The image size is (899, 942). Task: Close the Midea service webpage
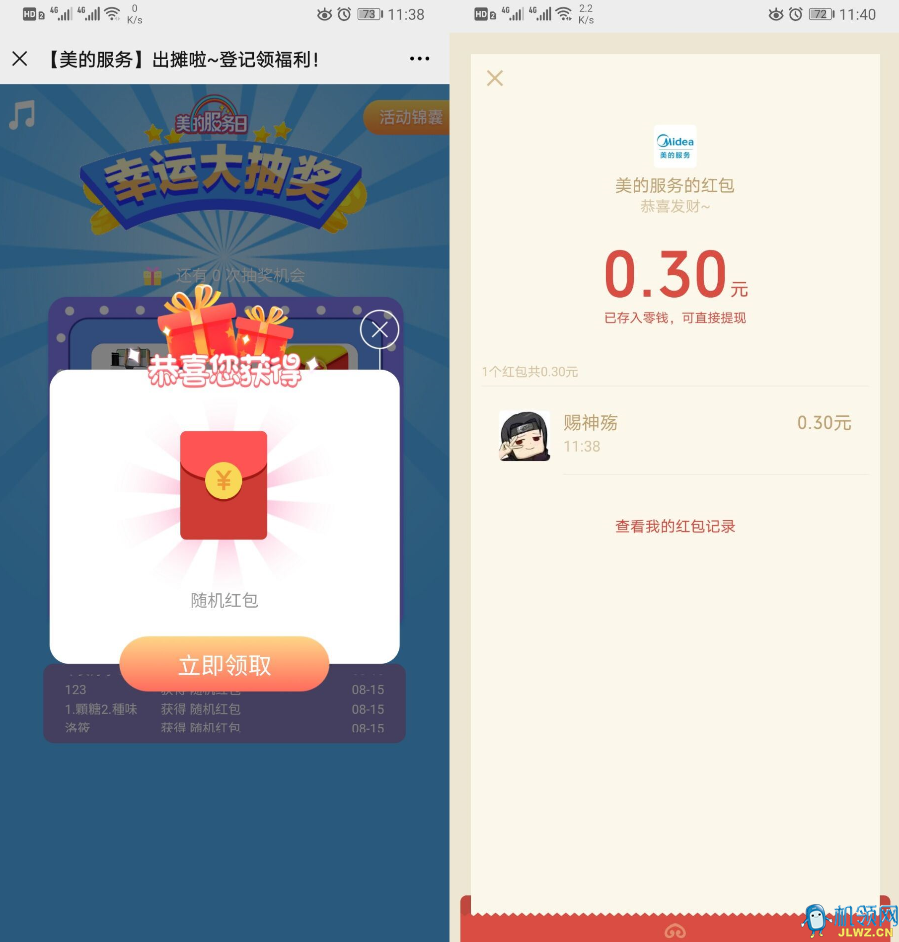[x=20, y=59]
